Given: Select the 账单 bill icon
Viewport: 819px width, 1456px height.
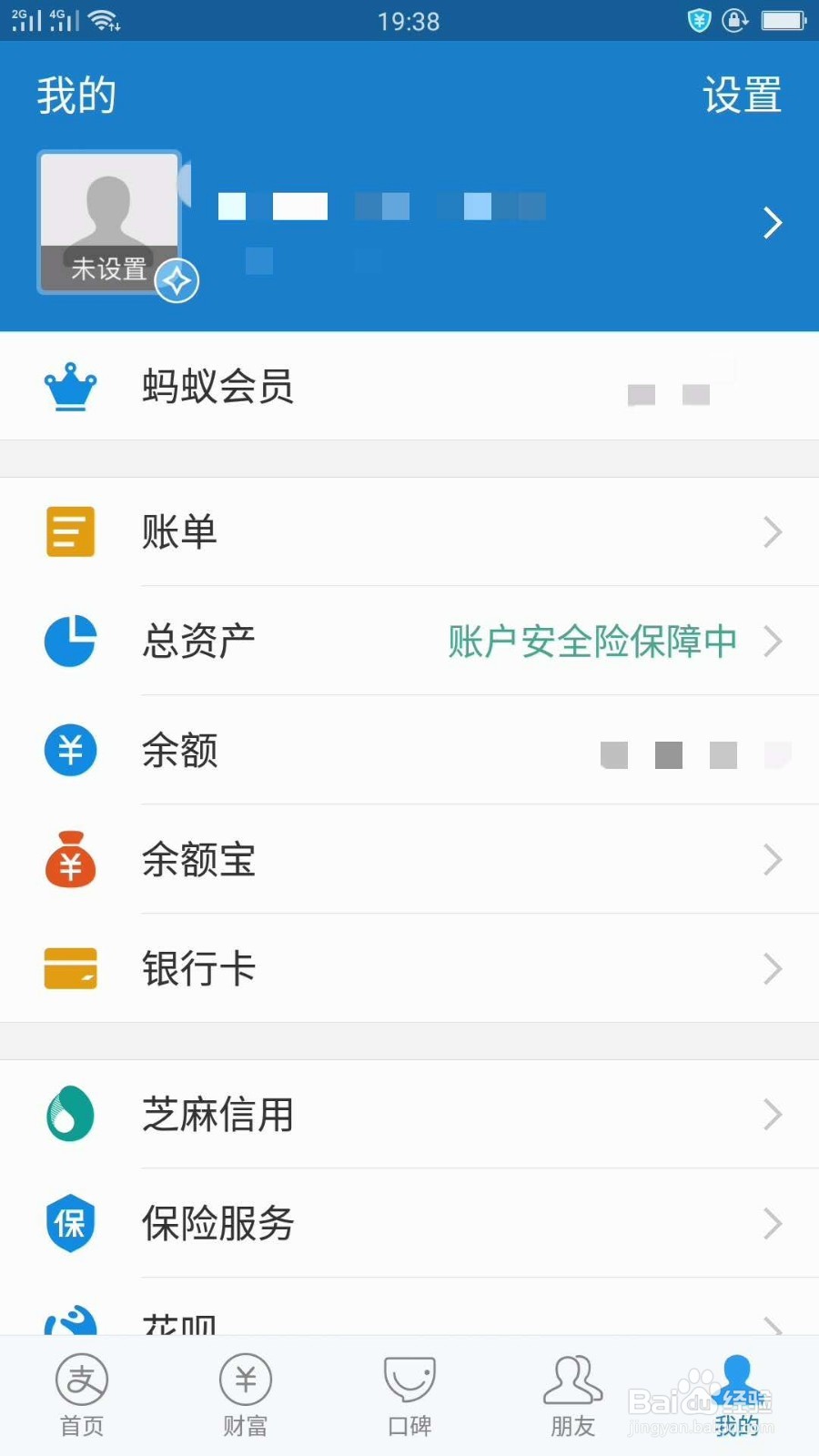Looking at the screenshot, I should coord(70,531).
